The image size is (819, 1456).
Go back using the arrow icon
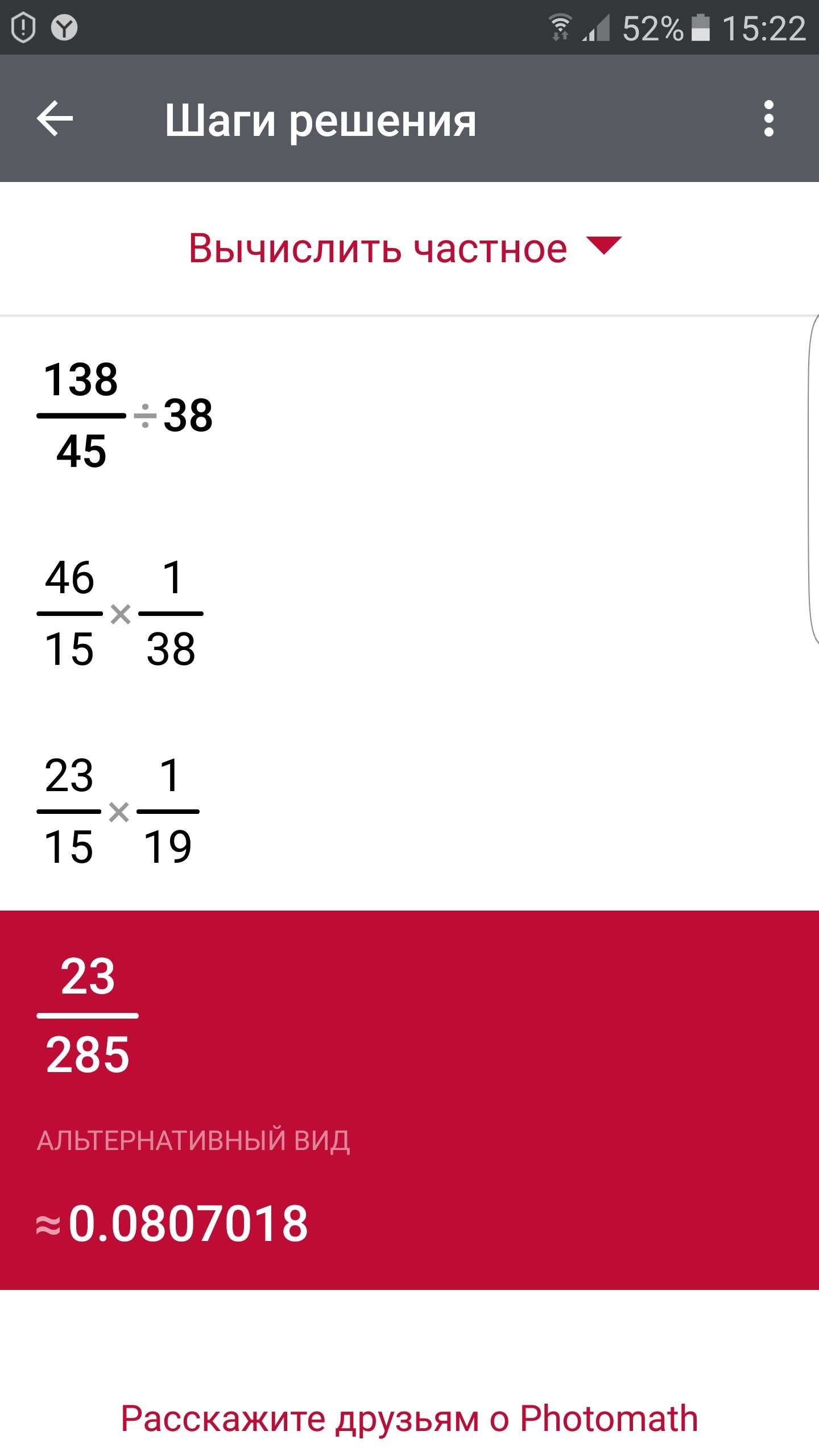(x=55, y=118)
